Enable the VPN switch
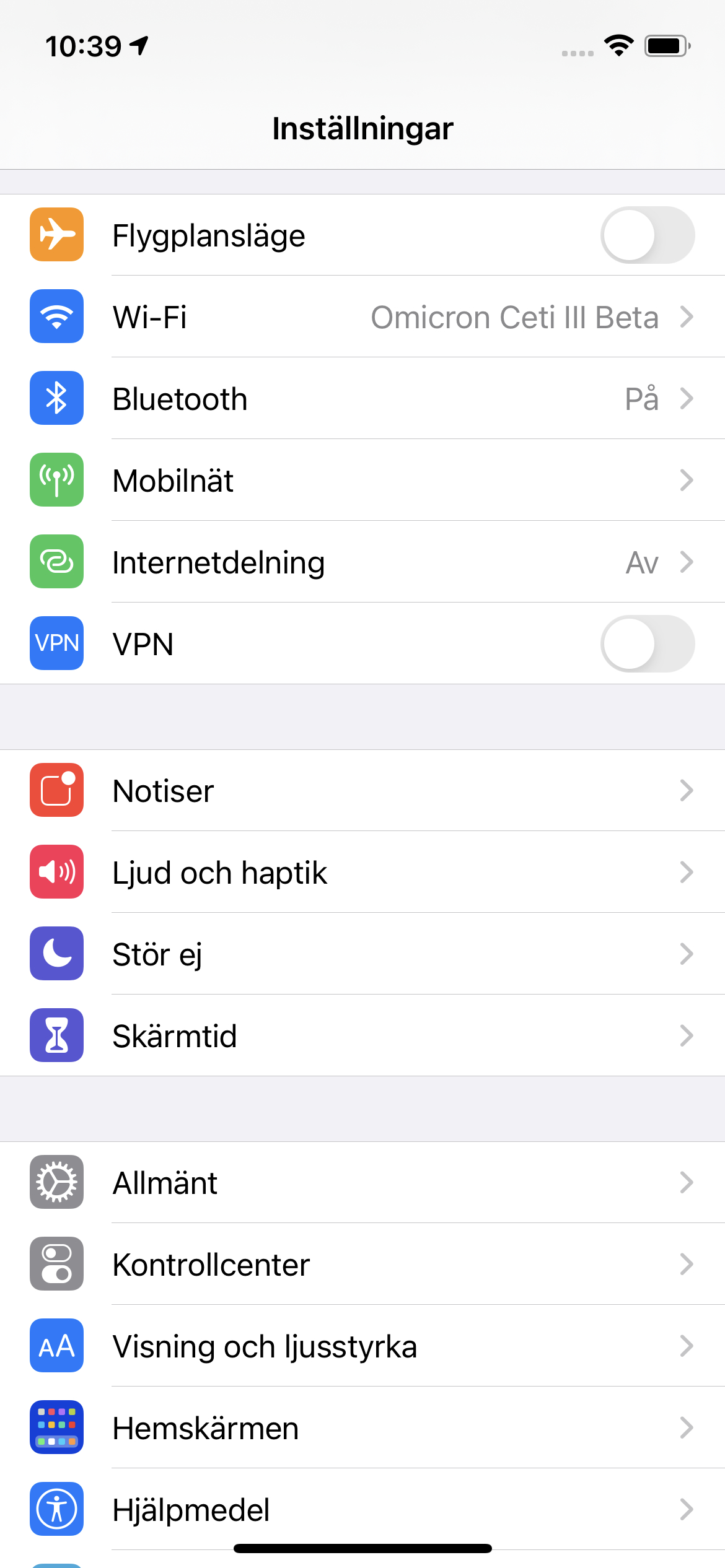The image size is (725, 1568). (x=647, y=644)
